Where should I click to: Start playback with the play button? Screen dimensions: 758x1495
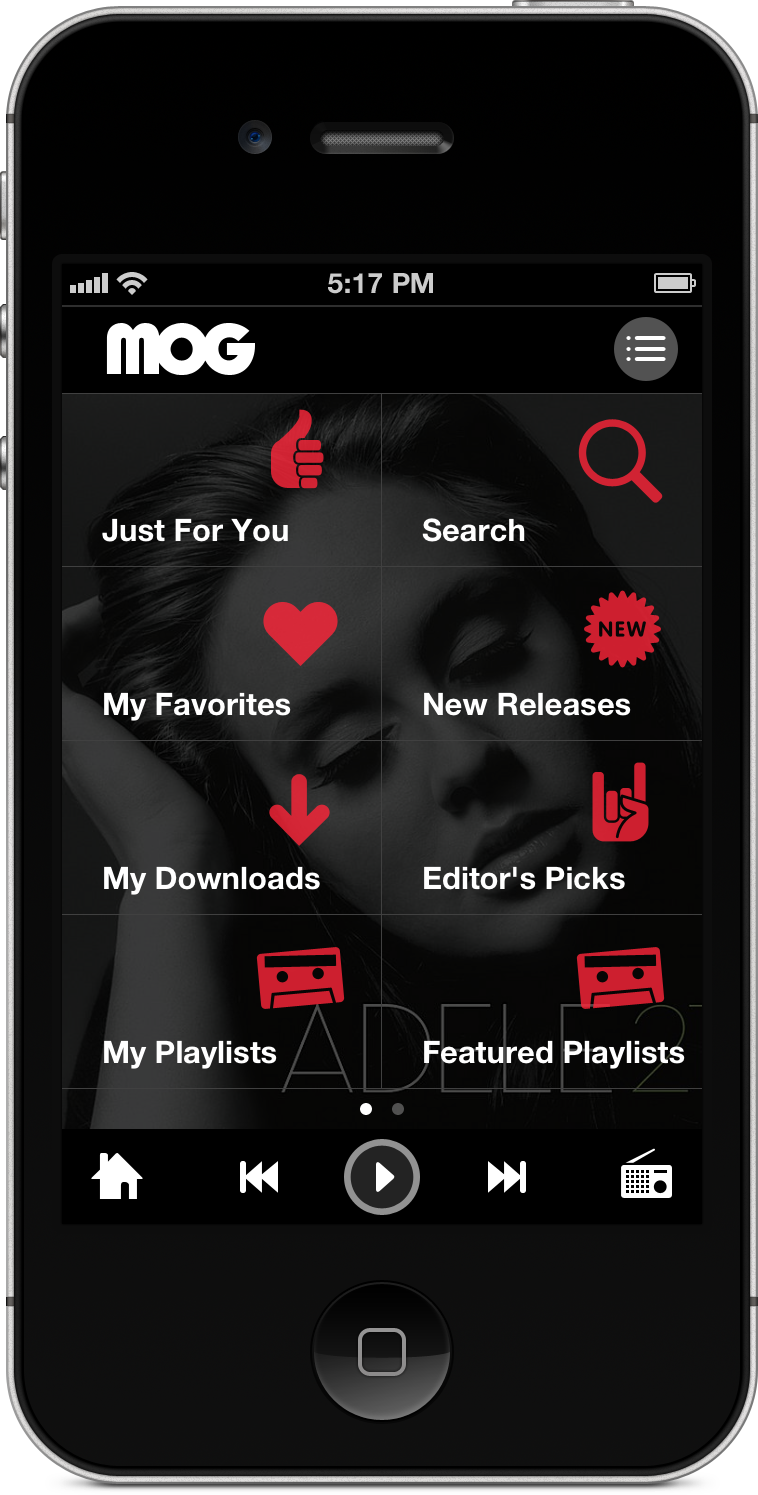[382, 1178]
